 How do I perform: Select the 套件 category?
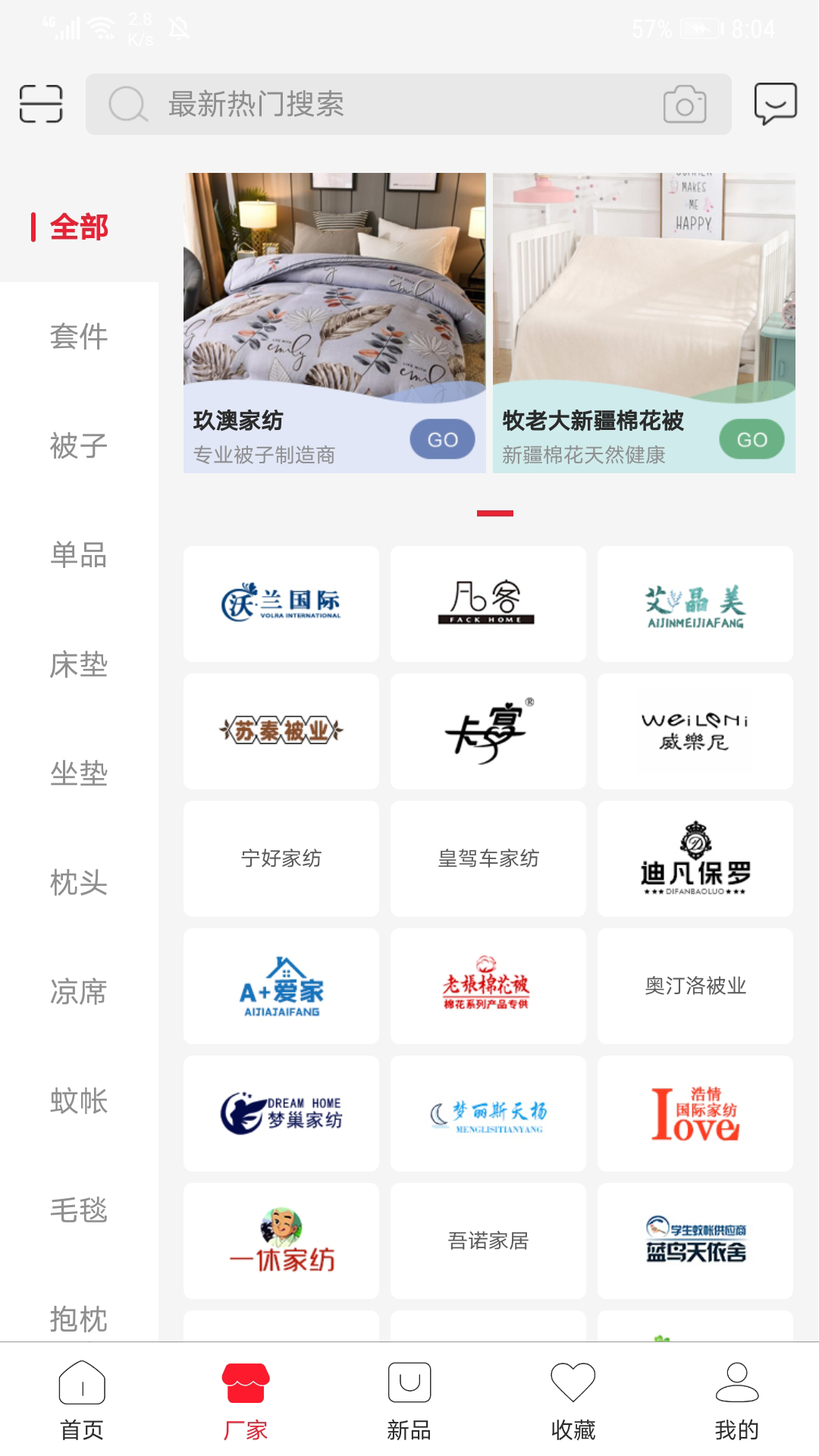79,337
